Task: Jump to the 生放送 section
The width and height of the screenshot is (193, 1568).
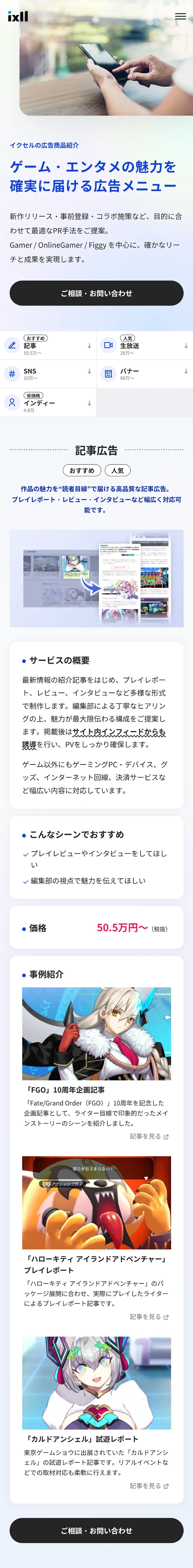Action: [x=145, y=345]
